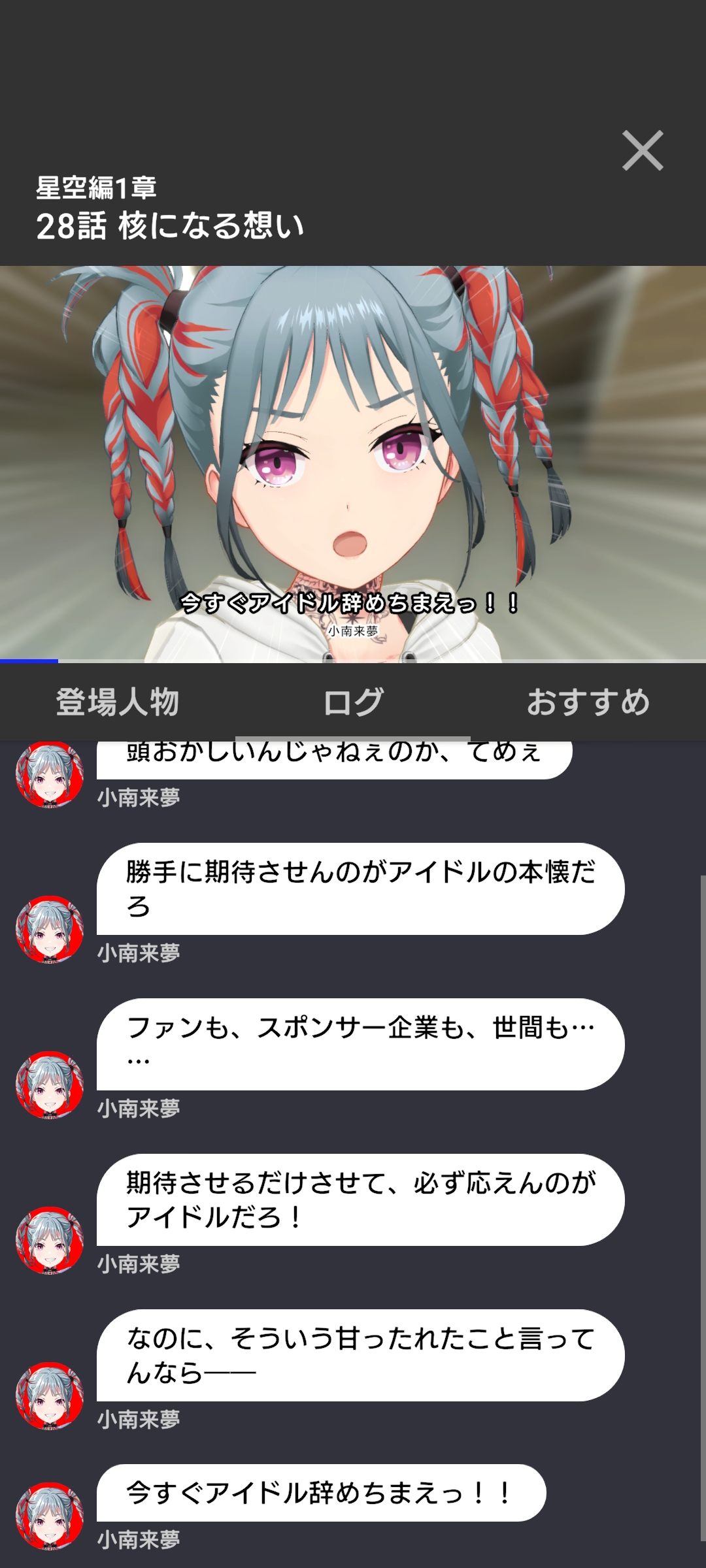This screenshot has height=1568, width=706.
Task: Select log line 勝手に期待させんのがアイドルの本懐だろ
Action: 360,889
